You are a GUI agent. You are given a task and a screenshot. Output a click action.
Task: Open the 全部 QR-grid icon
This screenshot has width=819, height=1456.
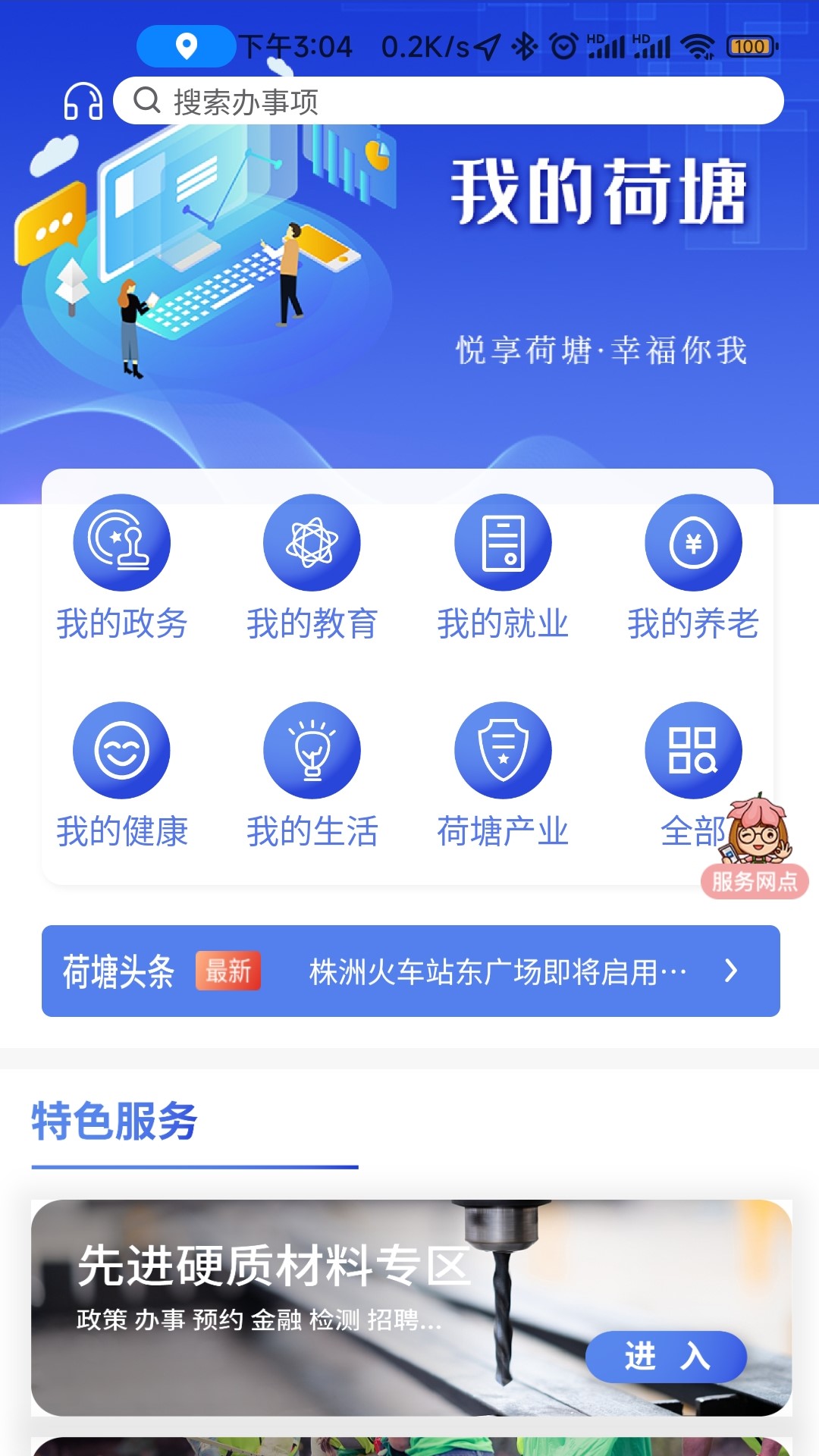693,749
